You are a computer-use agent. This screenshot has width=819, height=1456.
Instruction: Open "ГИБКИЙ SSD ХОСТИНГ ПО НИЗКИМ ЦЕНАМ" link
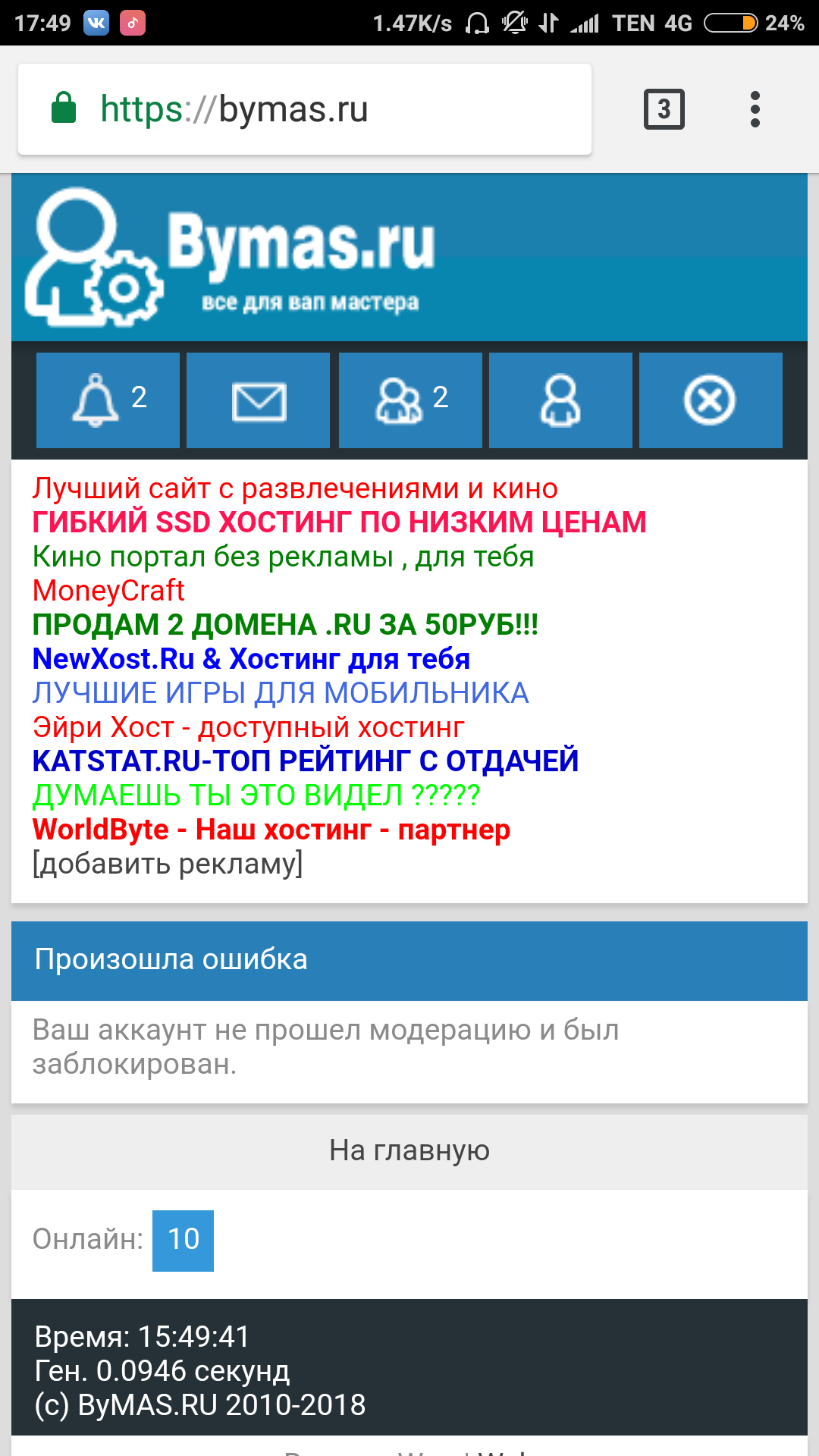(x=339, y=522)
